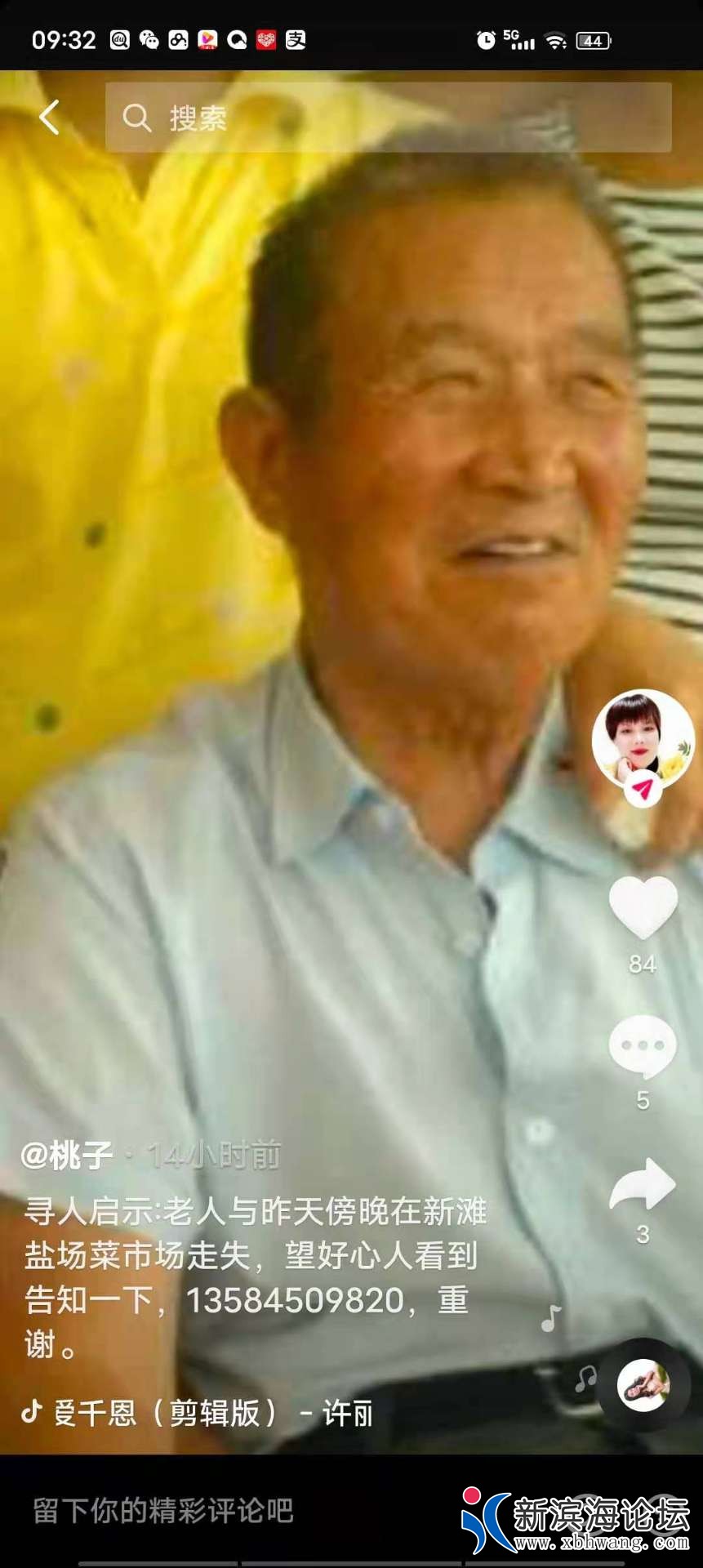Share this video with the arrow

pyautogui.click(x=643, y=1184)
